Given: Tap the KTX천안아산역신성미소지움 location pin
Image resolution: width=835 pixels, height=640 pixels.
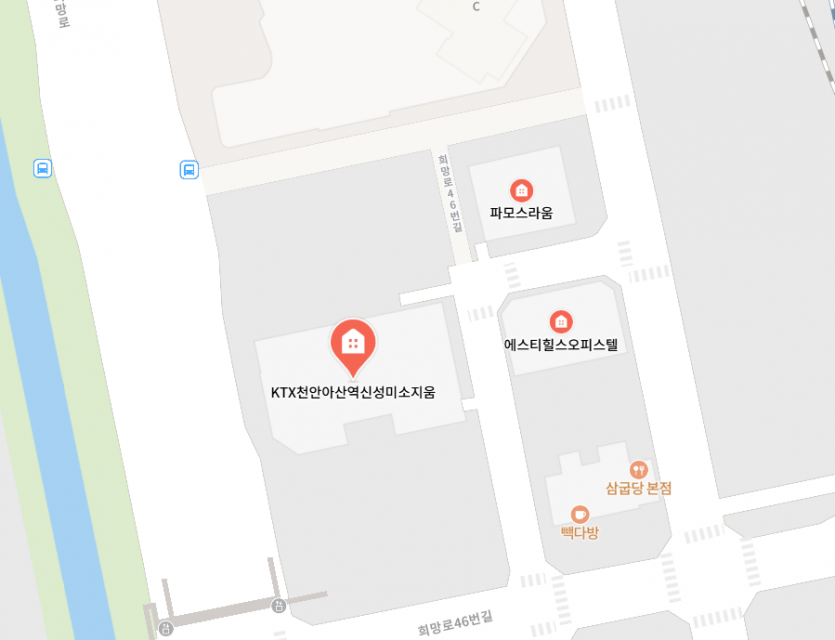Looking at the screenshot, I should pos(352,344).
